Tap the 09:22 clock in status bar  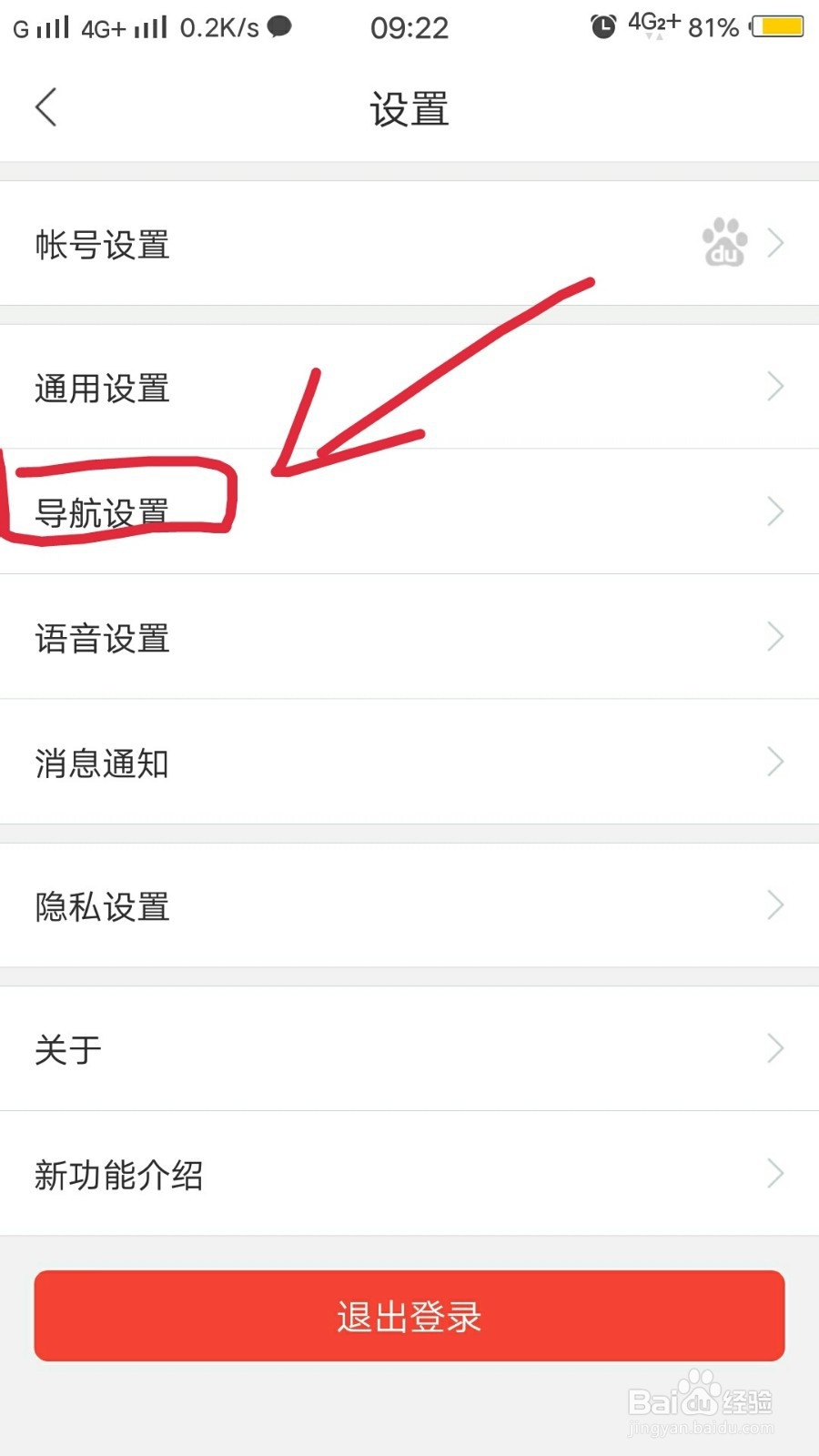coord(409,27)
